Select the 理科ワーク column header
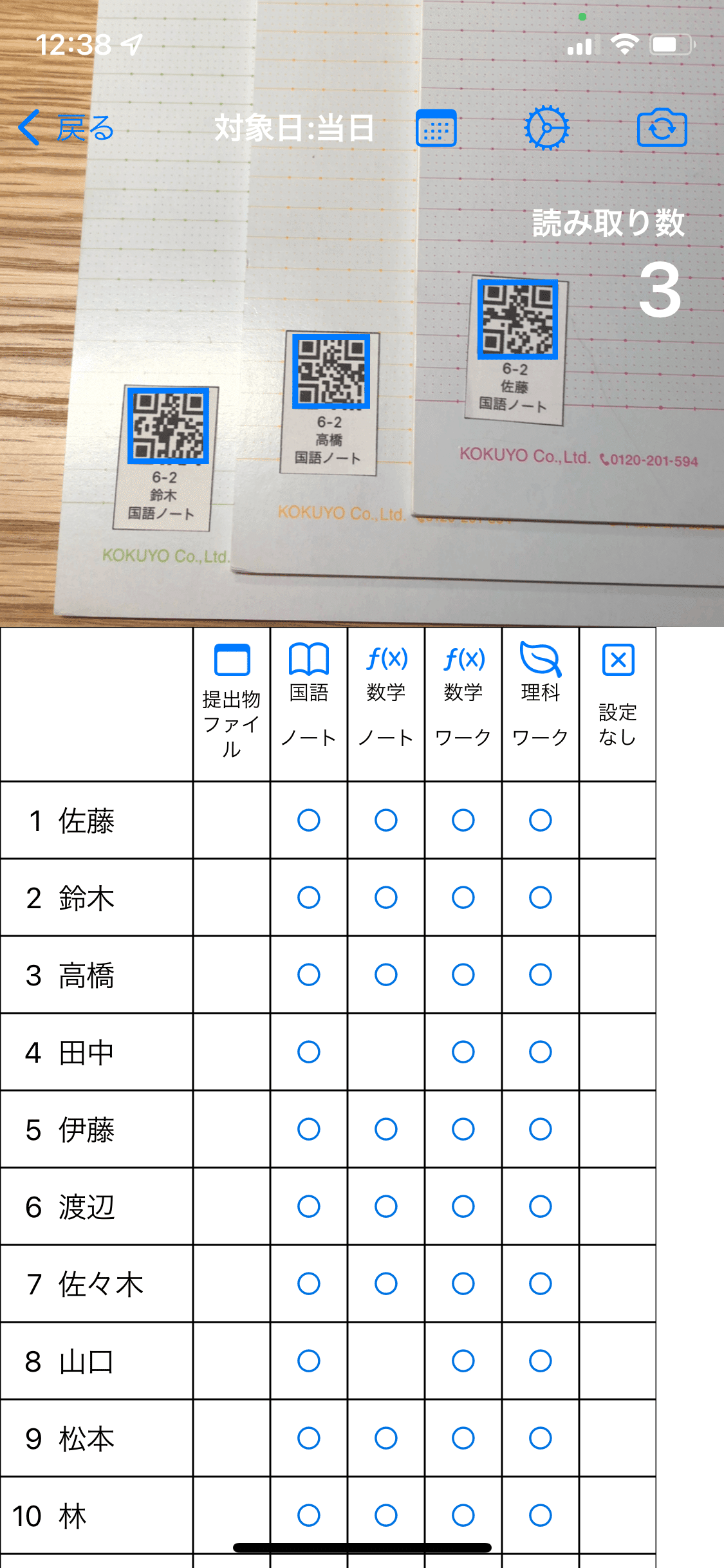The height and width of the screenshot is (1568, 724). [x=541, y=704]
